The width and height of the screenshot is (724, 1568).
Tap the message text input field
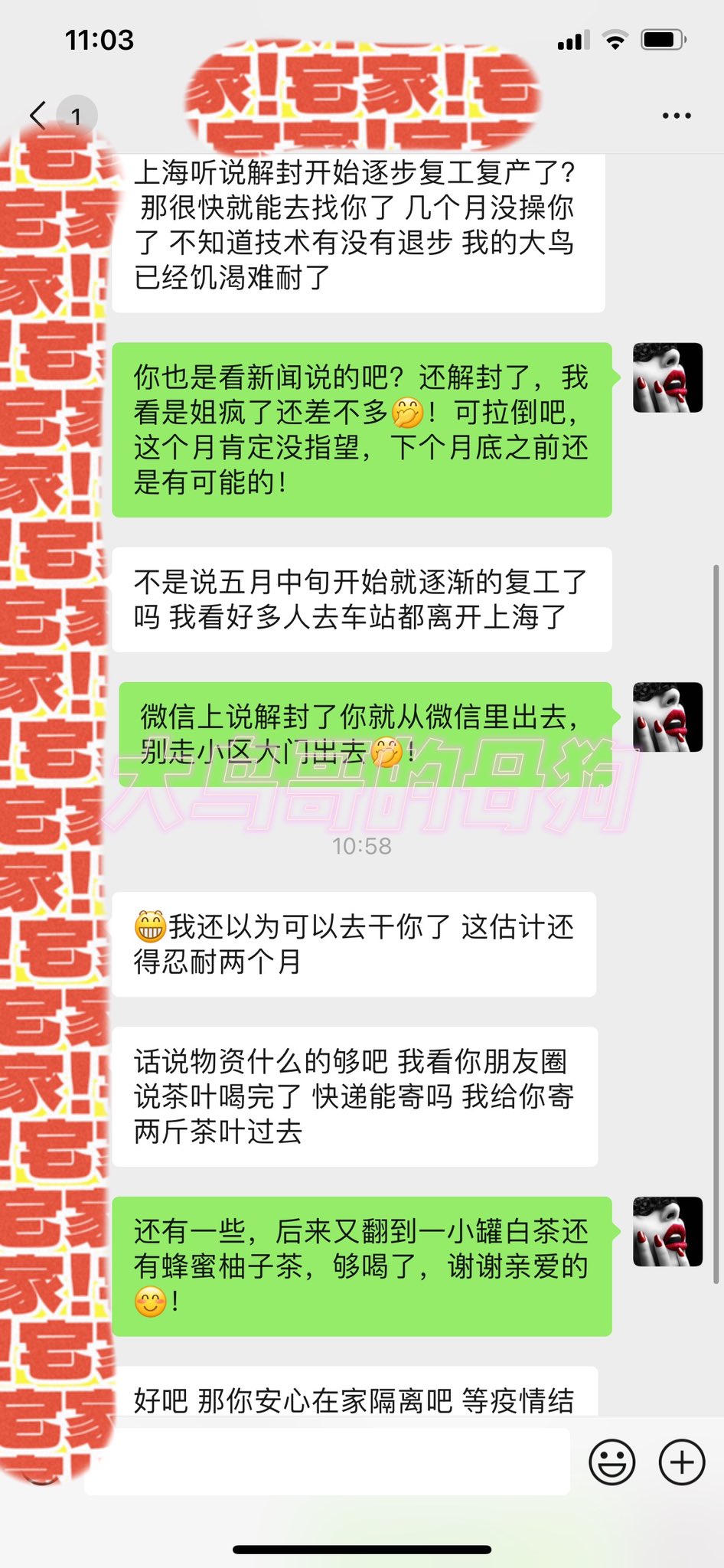click(x=328, y=1462)
